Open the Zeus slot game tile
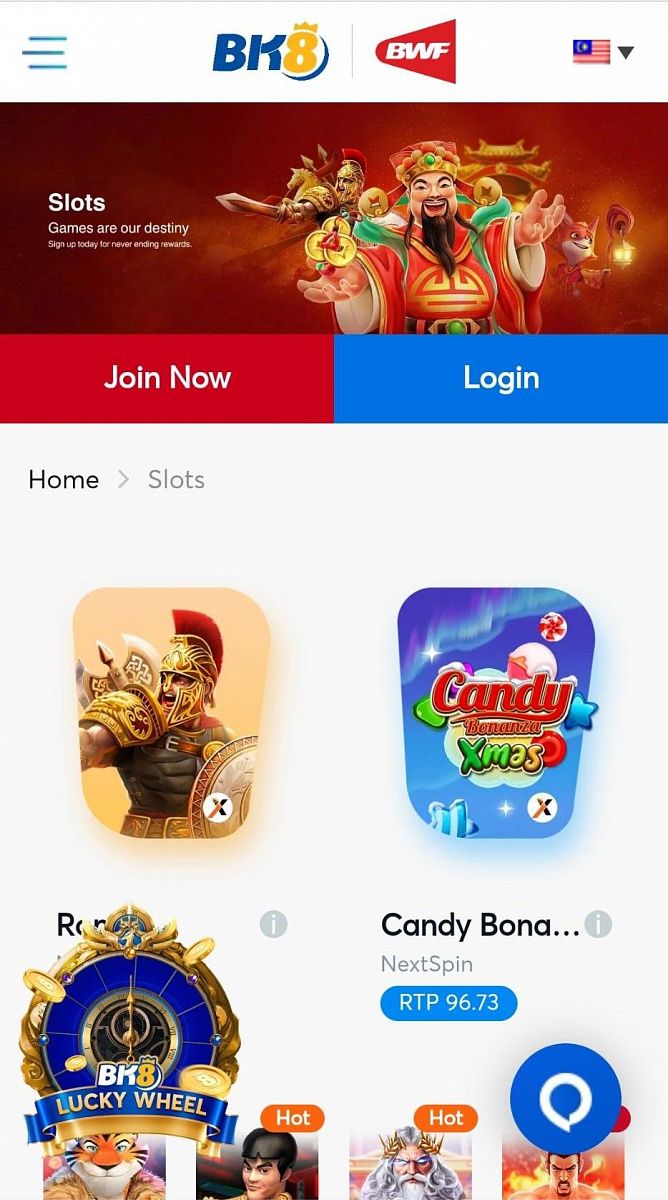Image resolution: width=668 pixels, height=1200 pixels. coord(408,1165)
